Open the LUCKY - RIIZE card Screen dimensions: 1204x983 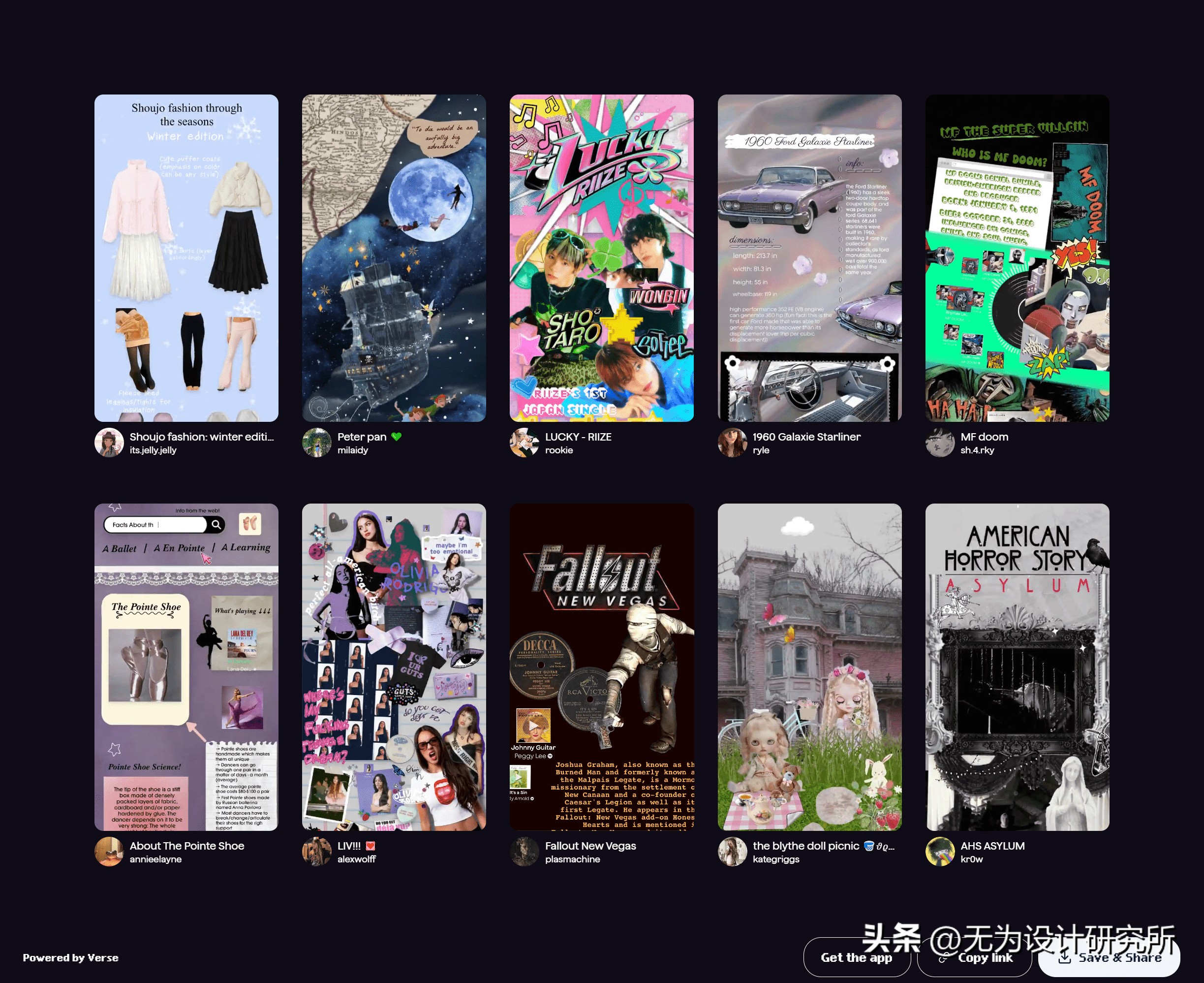[601, 257]
